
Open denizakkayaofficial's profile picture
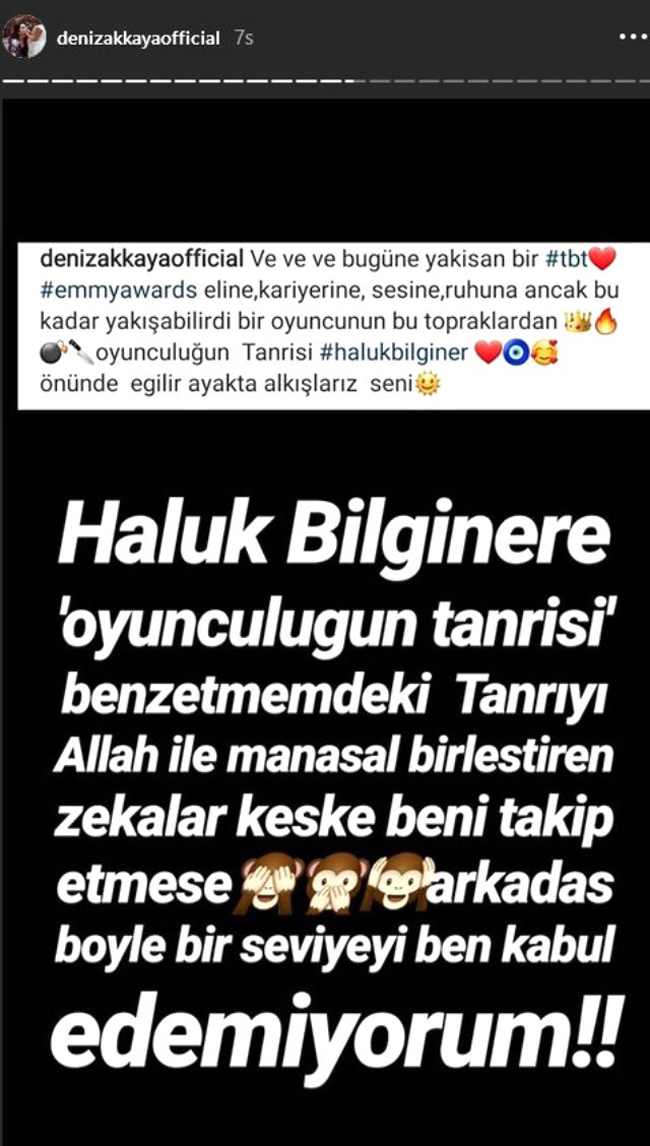coord(23,38)
